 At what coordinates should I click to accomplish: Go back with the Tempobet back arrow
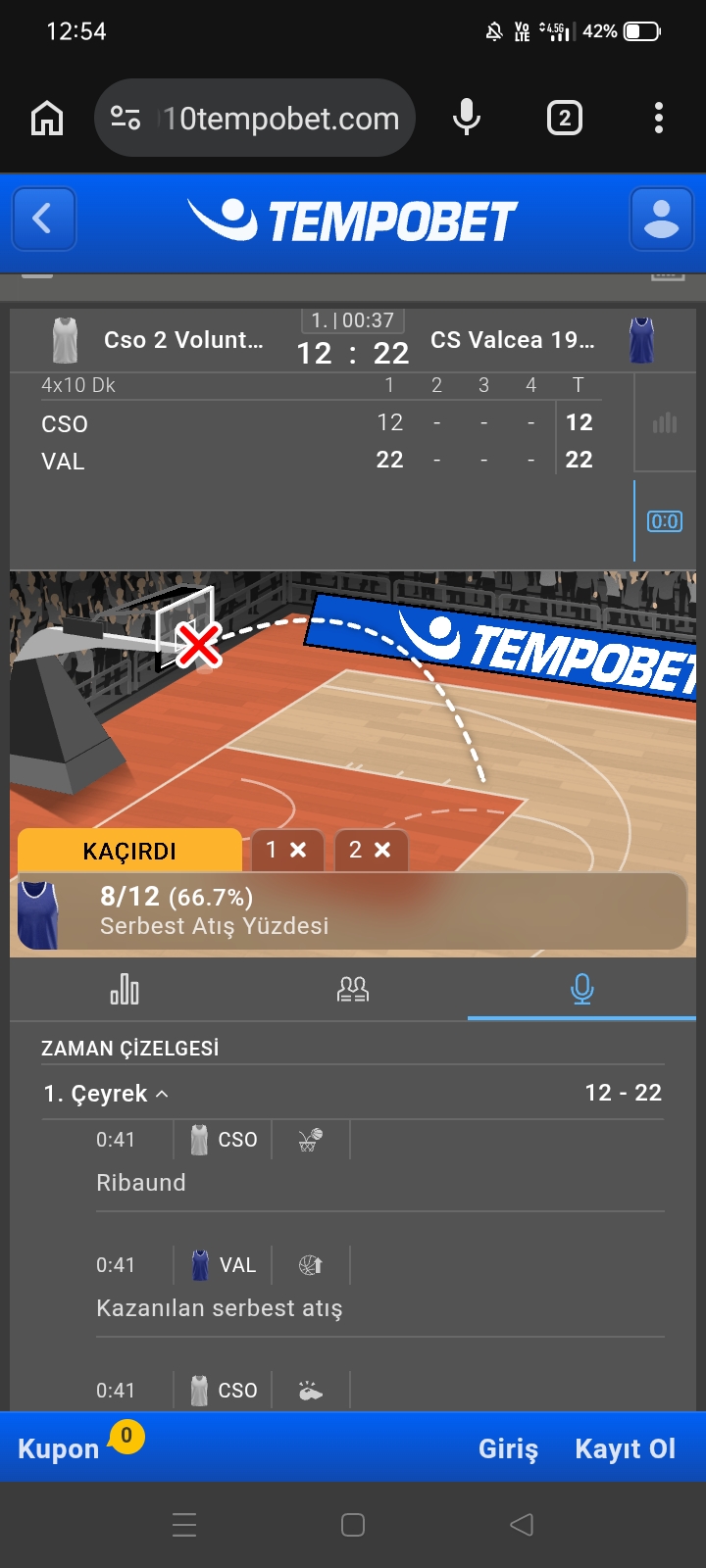click(x=44, y=219)
